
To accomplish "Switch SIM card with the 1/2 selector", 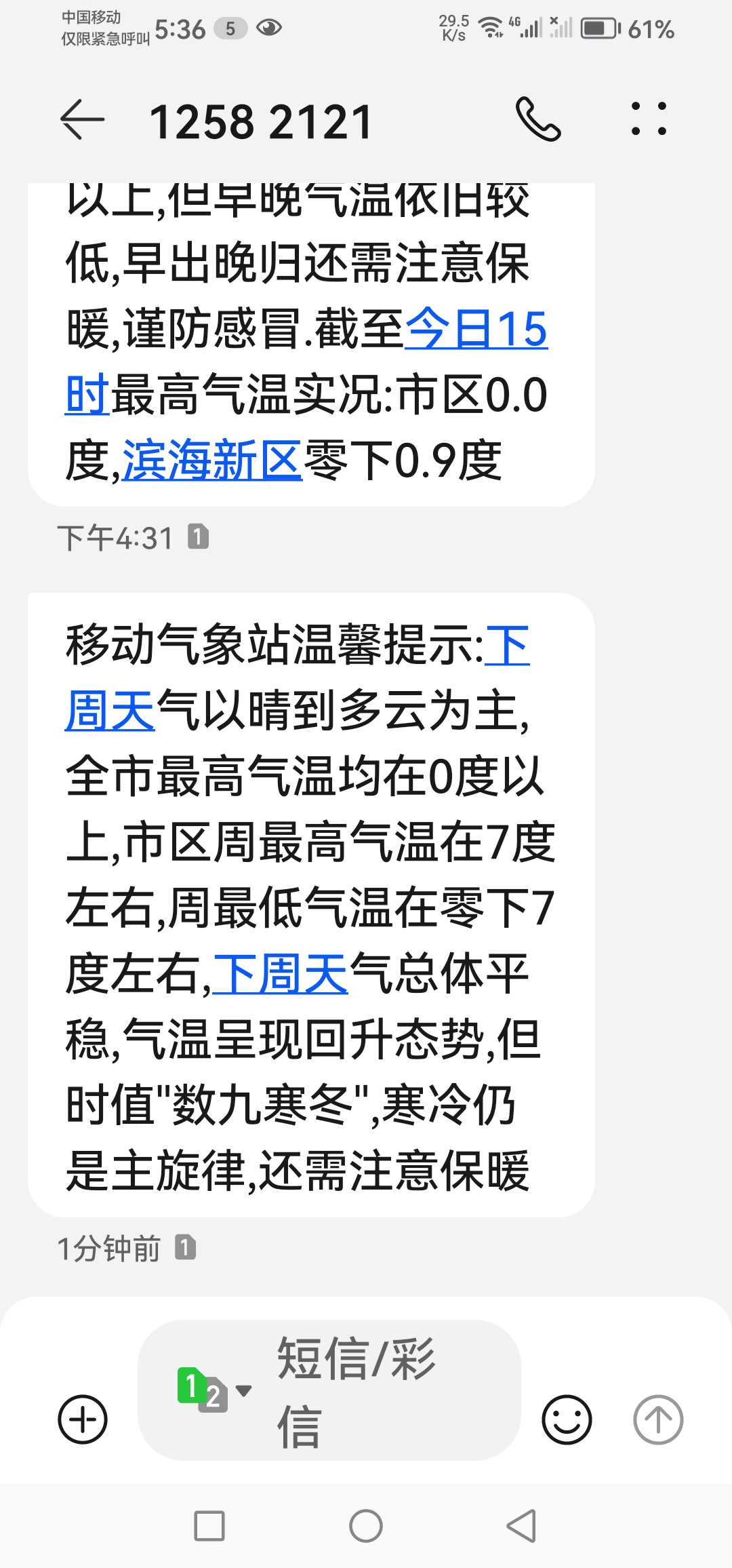I will pyautogui.click(x=212, y=1390).
